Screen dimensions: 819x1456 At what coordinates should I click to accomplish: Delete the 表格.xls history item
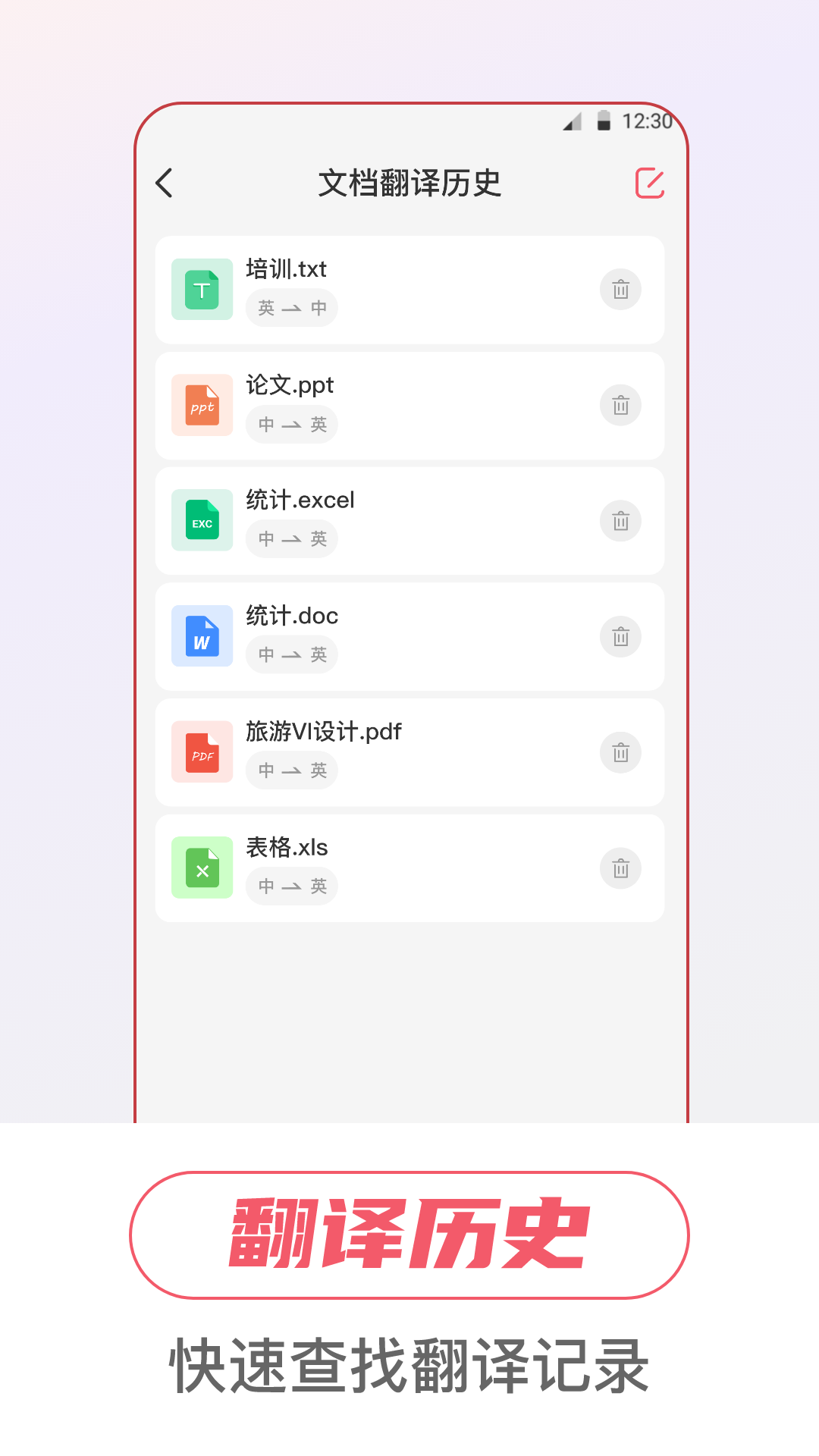coord(620,868)
